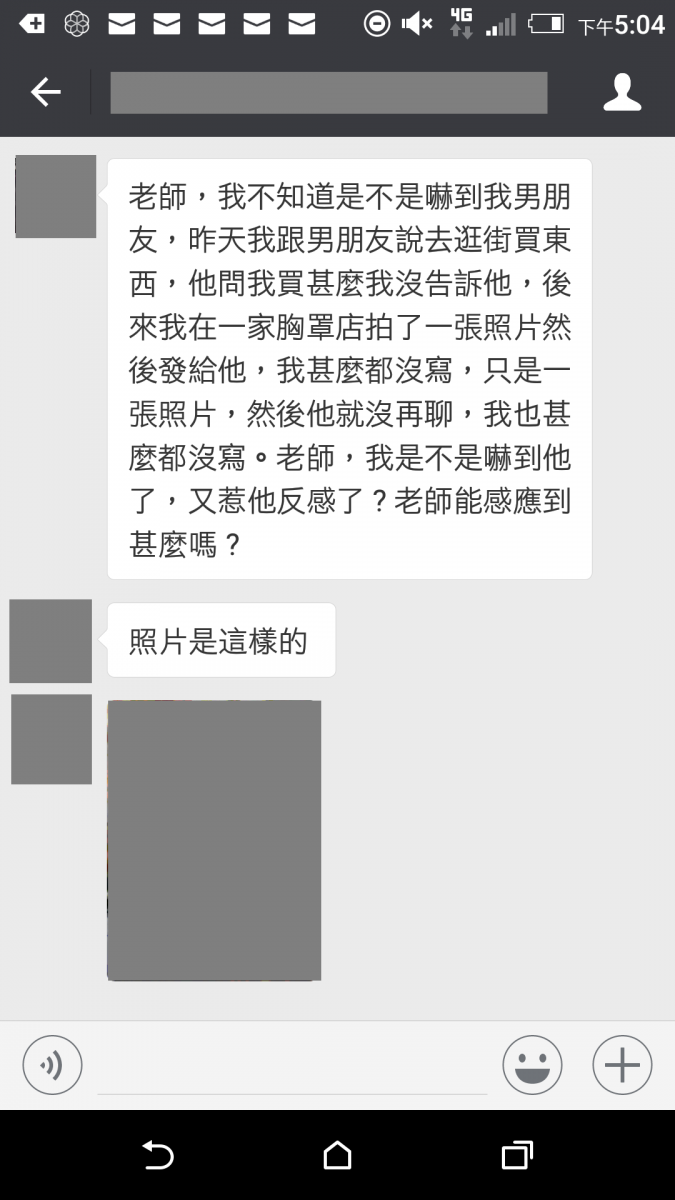Open the chat contact profile icon
Image resolution: width=675 pixels, height=1200 pixels.
point(622,92)
